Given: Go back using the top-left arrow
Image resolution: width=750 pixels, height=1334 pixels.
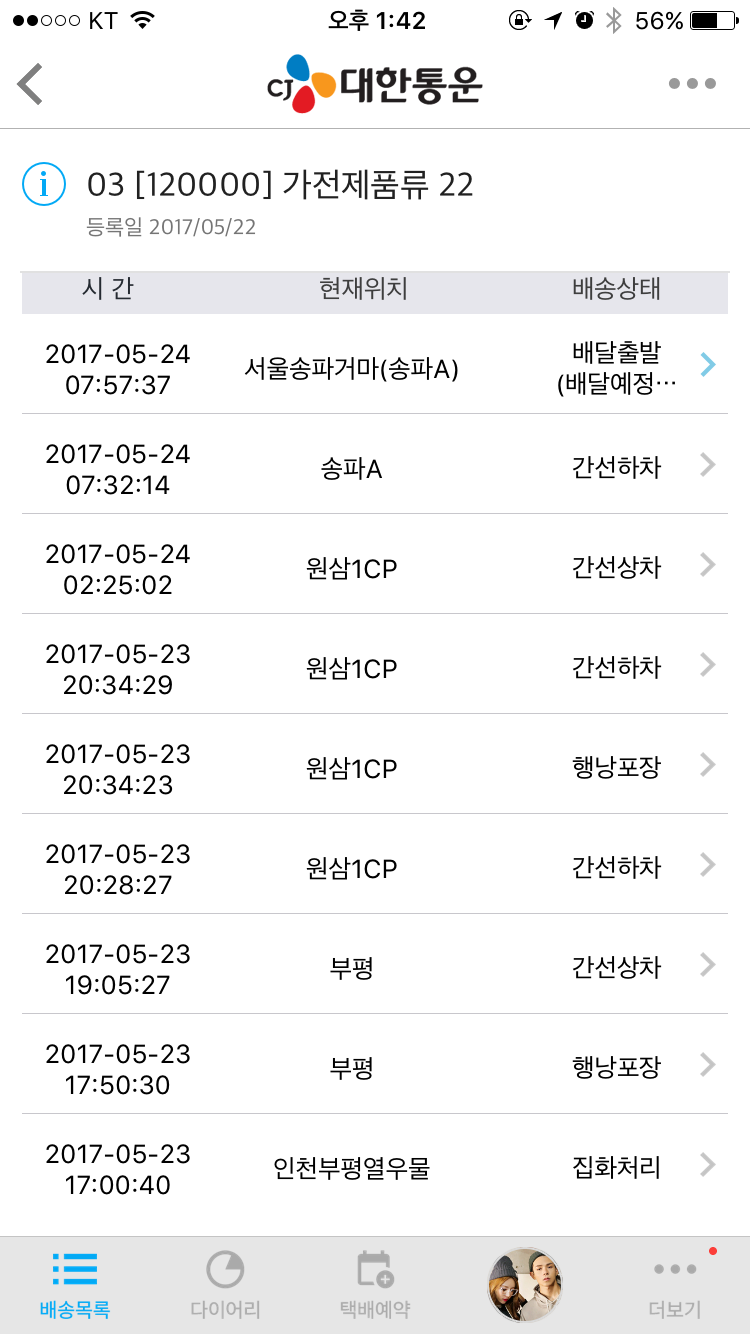Looking at the screenshot, I should (x=31, y=84).
